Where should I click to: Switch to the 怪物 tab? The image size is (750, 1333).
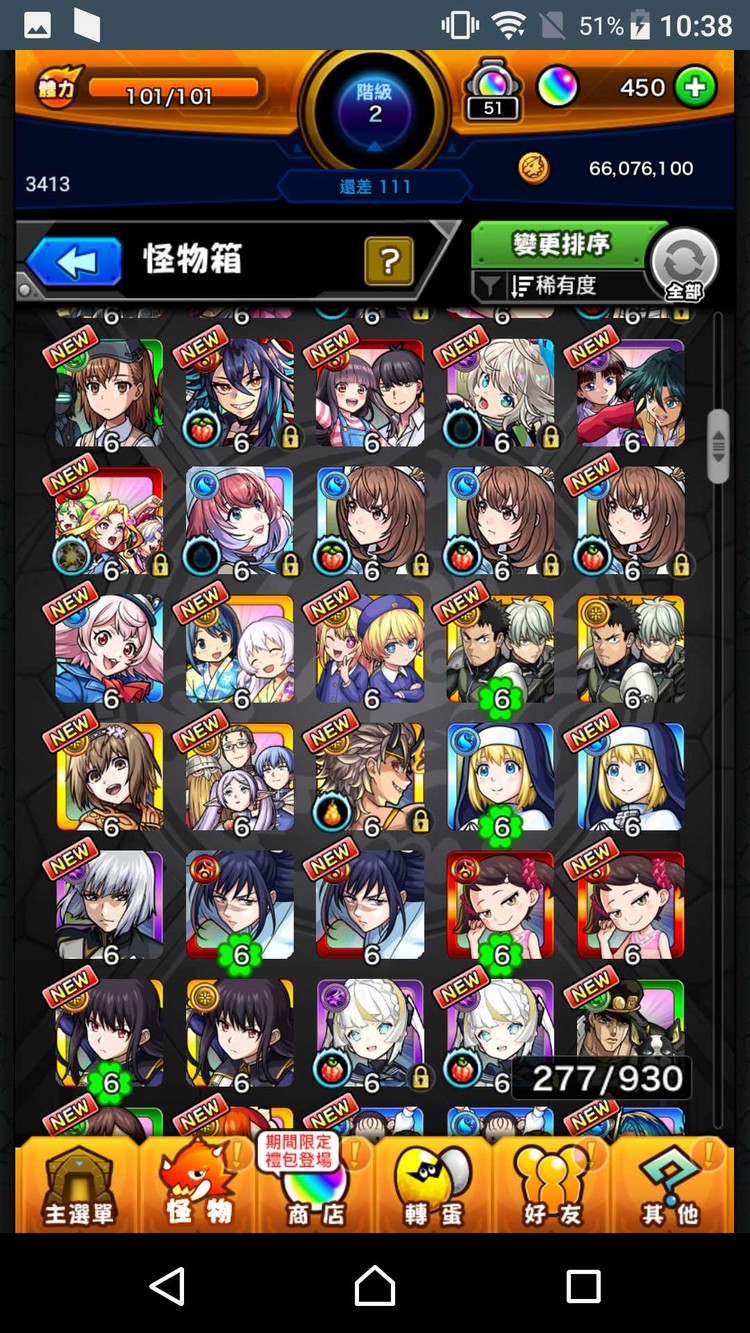tap(199, 1185)
